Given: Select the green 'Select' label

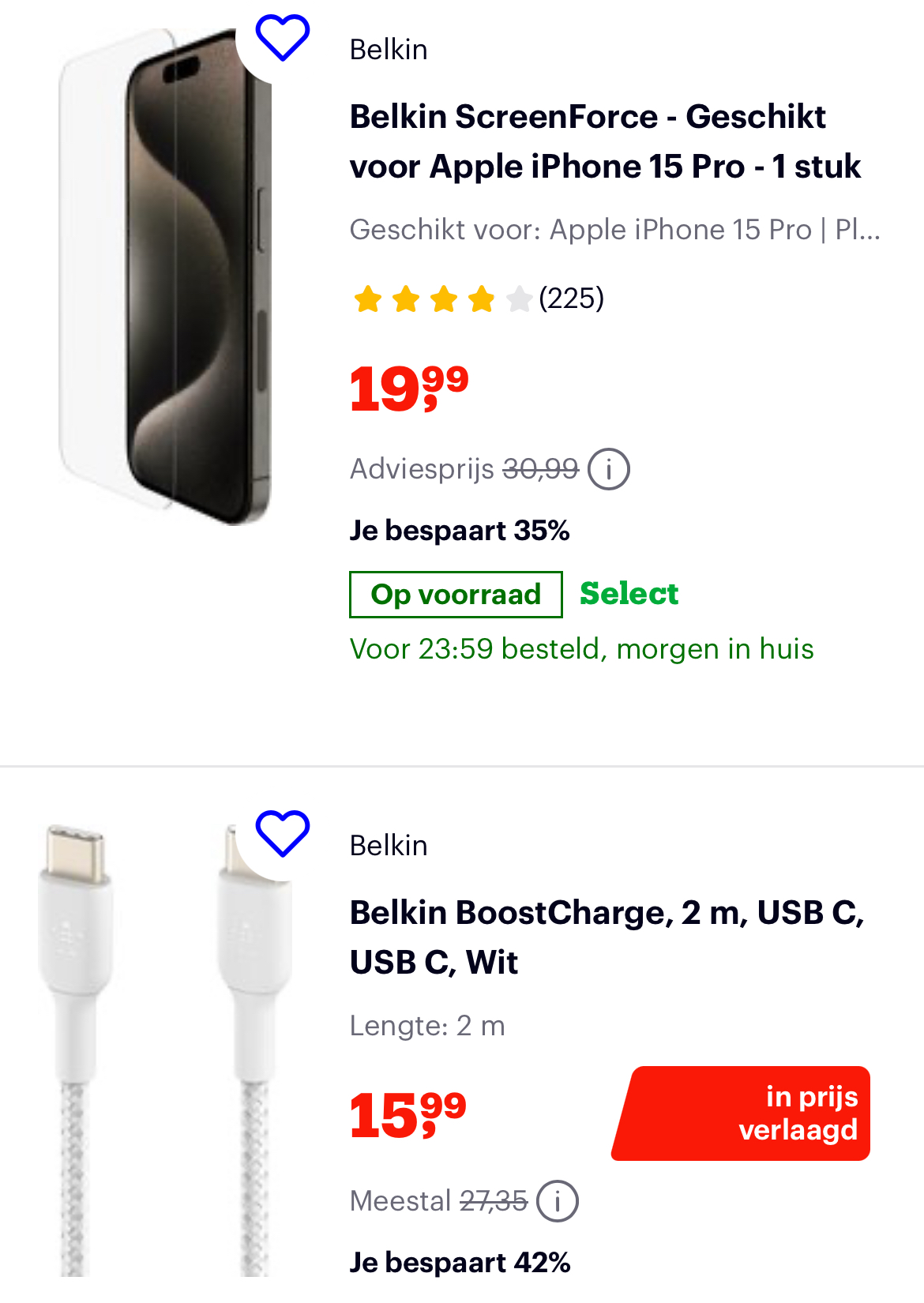Looking at the screenshot, I should 629,594.
